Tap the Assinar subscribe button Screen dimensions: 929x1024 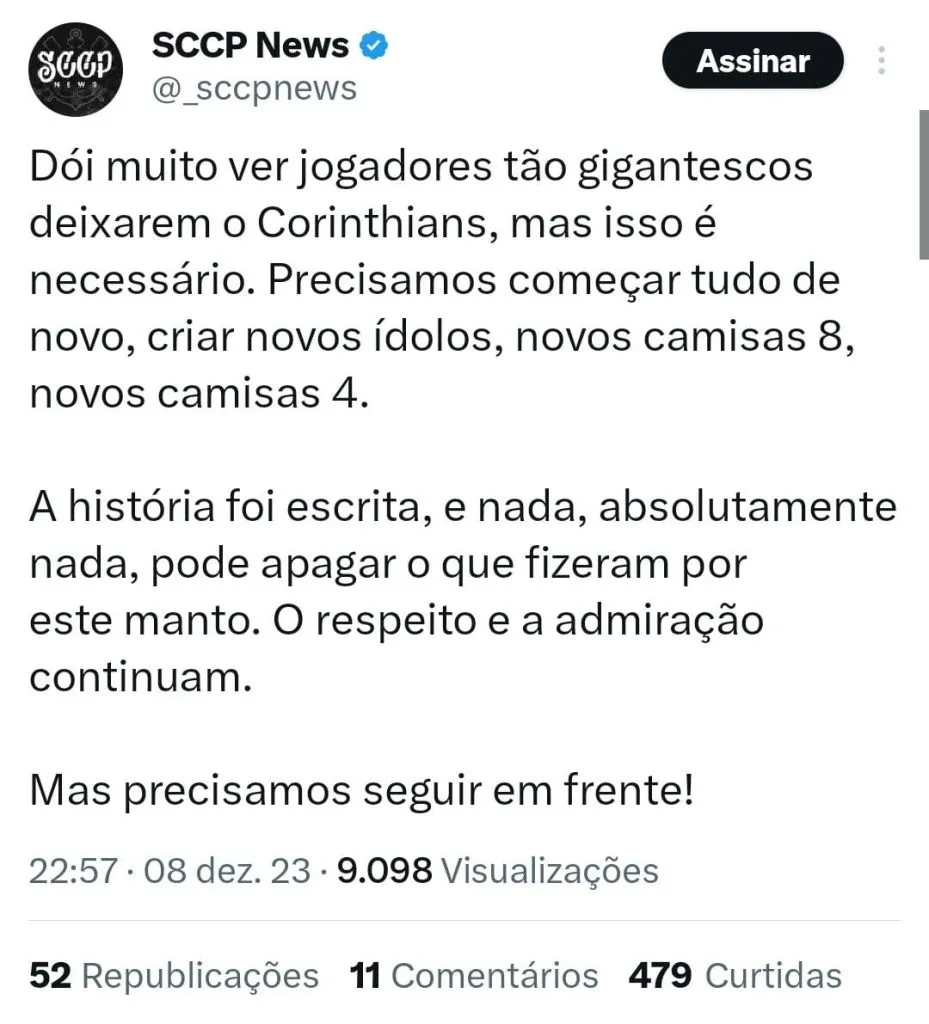pyautogui.click(x=752, y=61)
